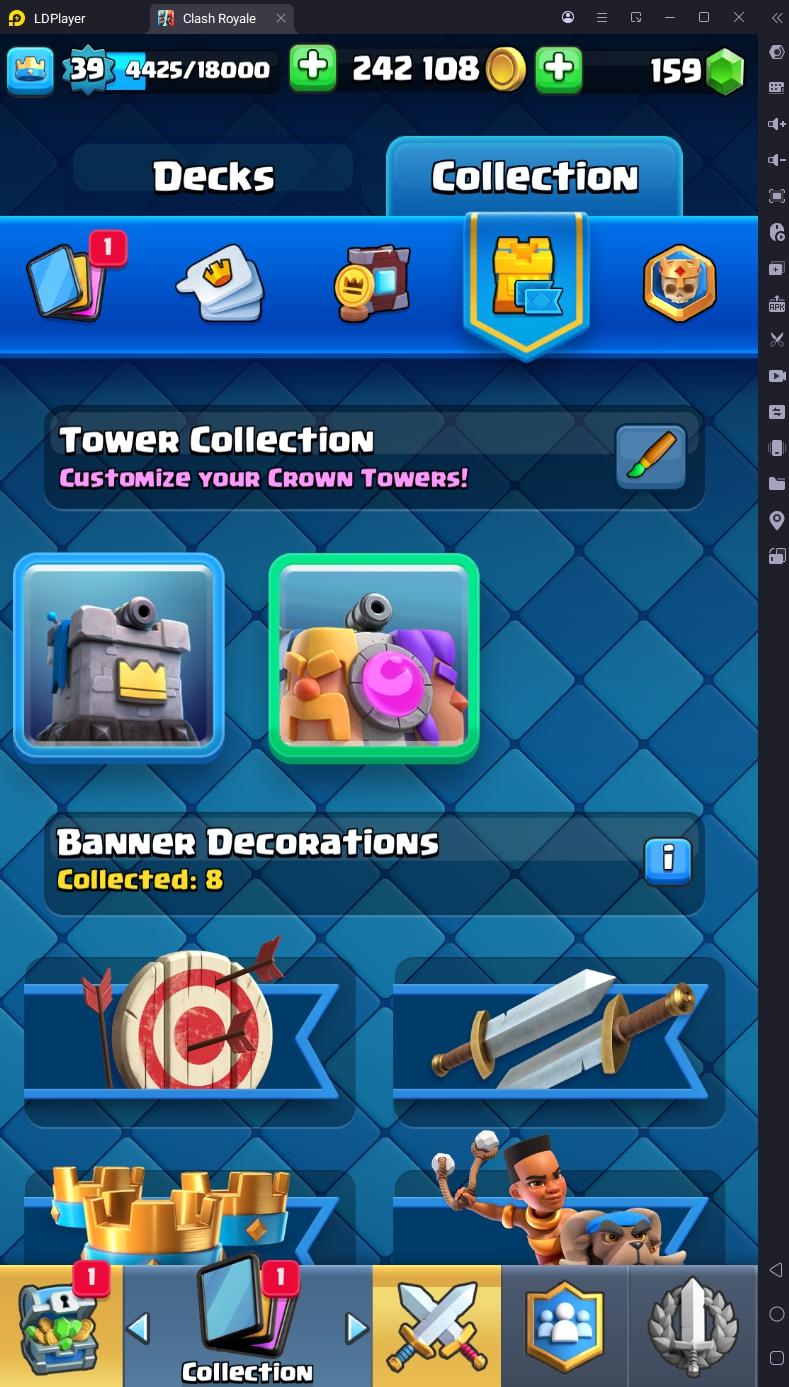Open the clan social tab
The width and height of the screenshot is (789, 1387).
[566, 1325]
